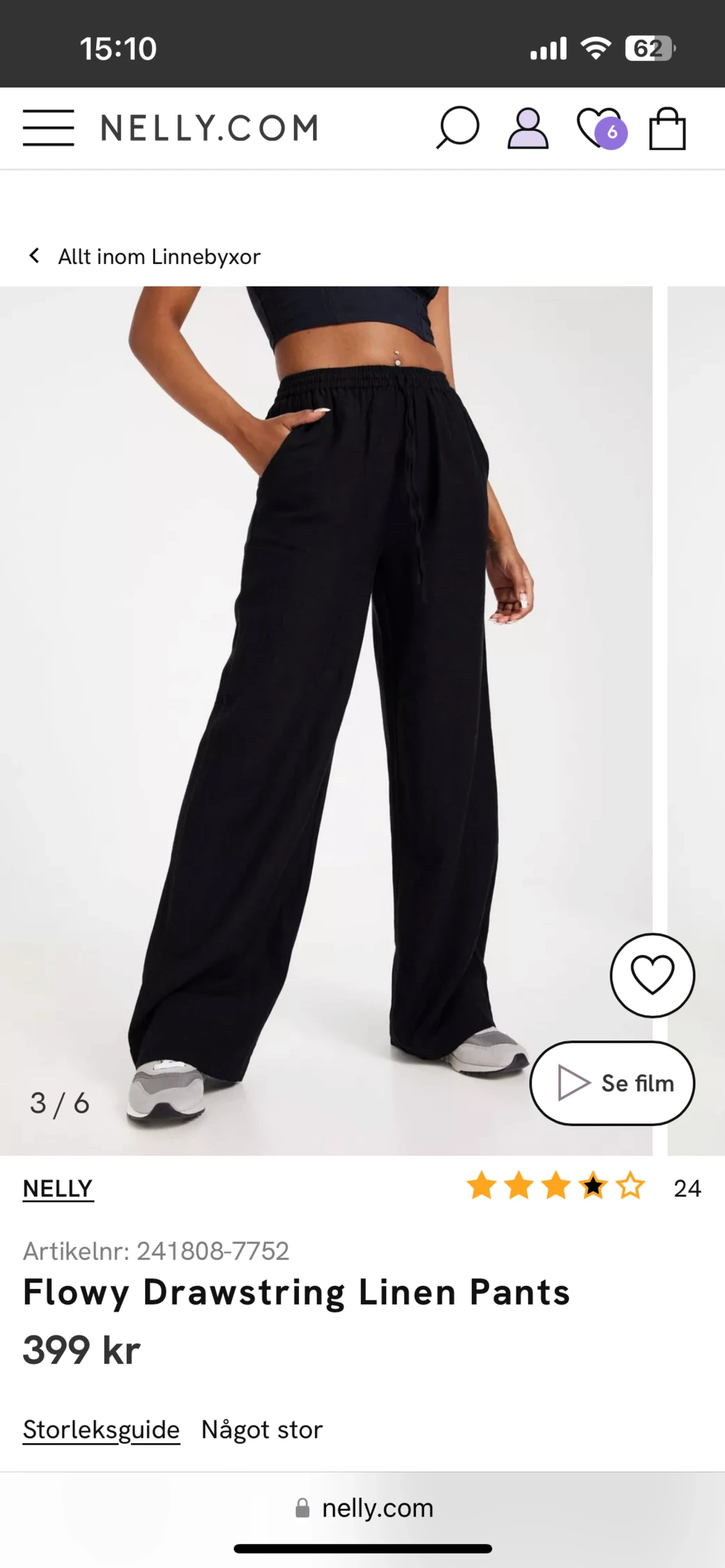This screenshot has width=725, height=1568.
Task: Open the hamburger menu
Action: (x=48, y=128)
